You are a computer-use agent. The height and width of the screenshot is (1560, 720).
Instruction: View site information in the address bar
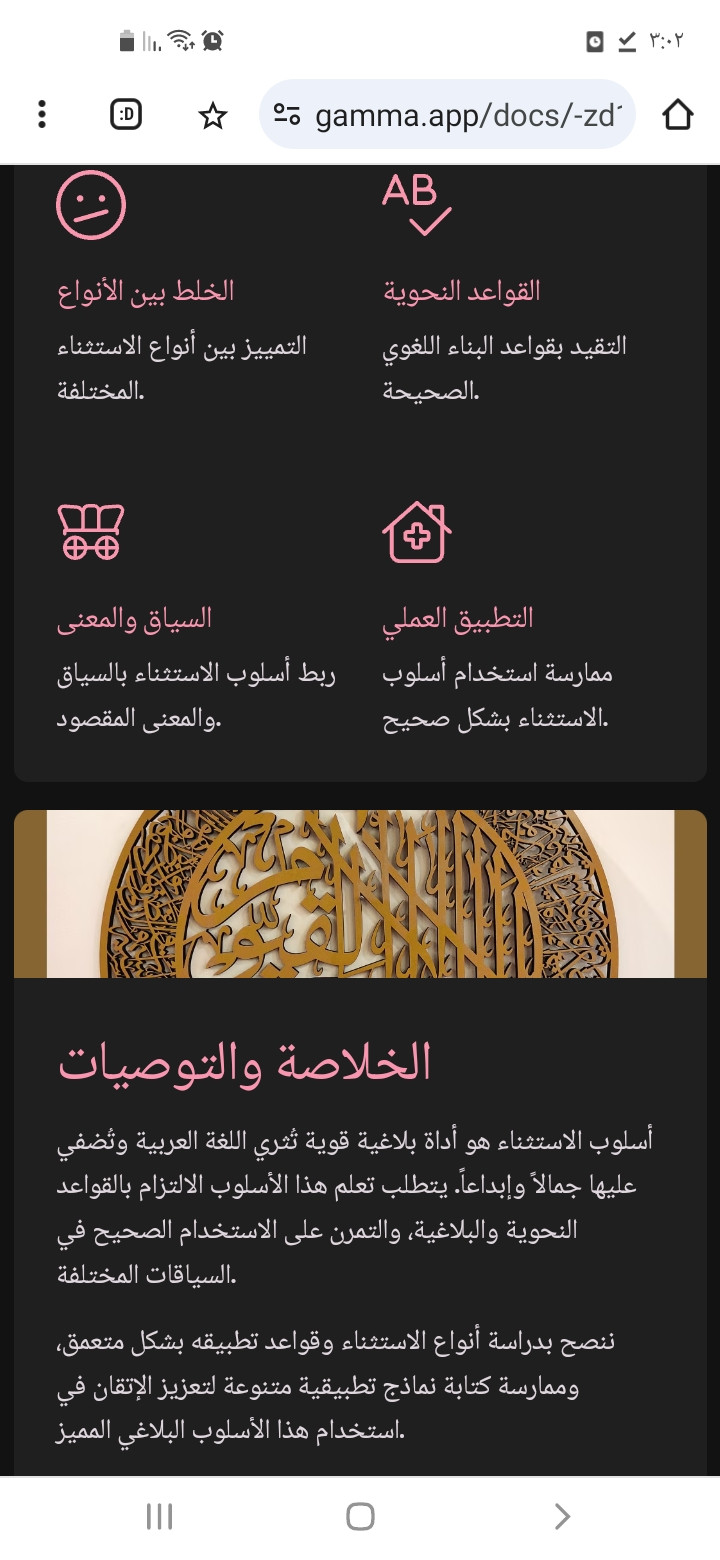(x=287, y=116)
